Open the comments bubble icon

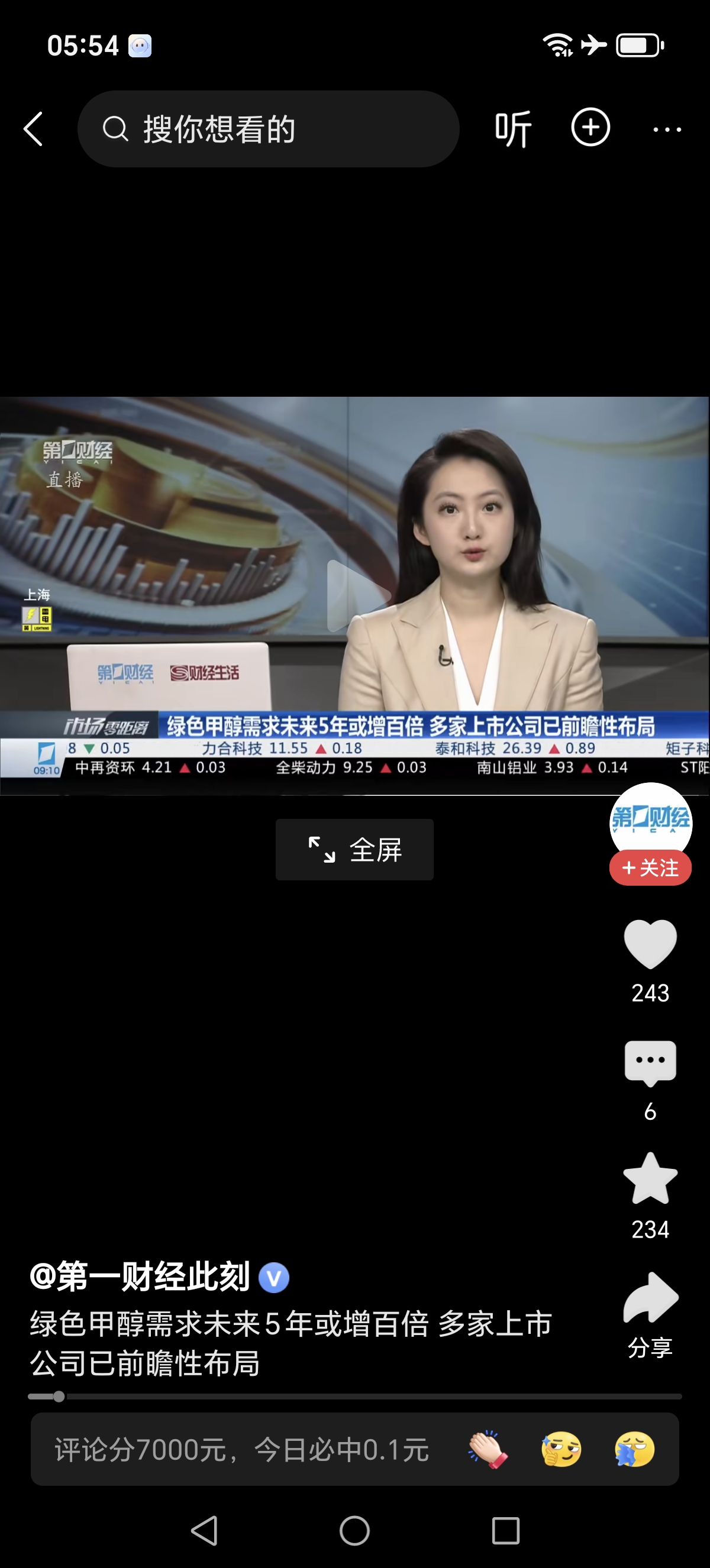[650, 1062]
